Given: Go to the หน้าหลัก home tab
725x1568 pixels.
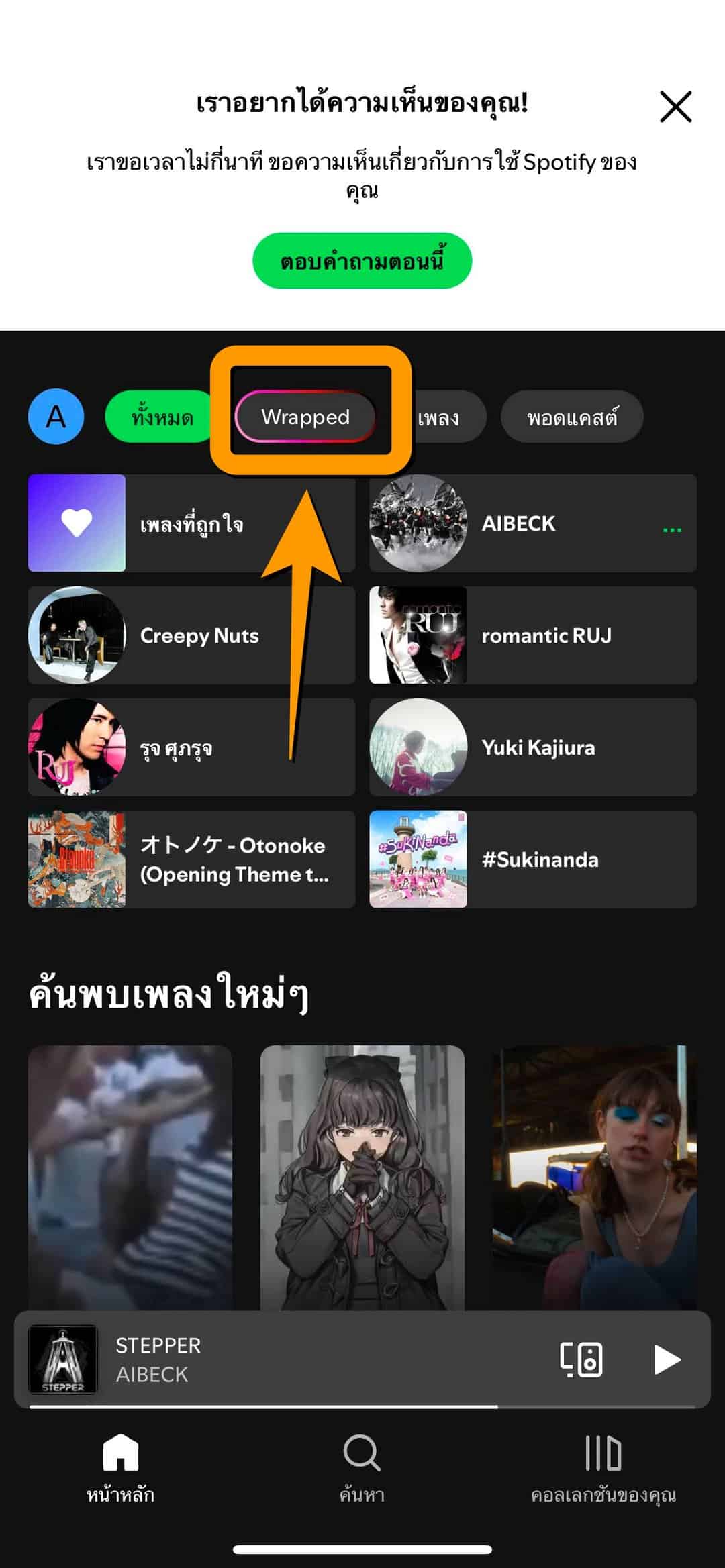Looking at the screenshot, I should (121, 1467).
